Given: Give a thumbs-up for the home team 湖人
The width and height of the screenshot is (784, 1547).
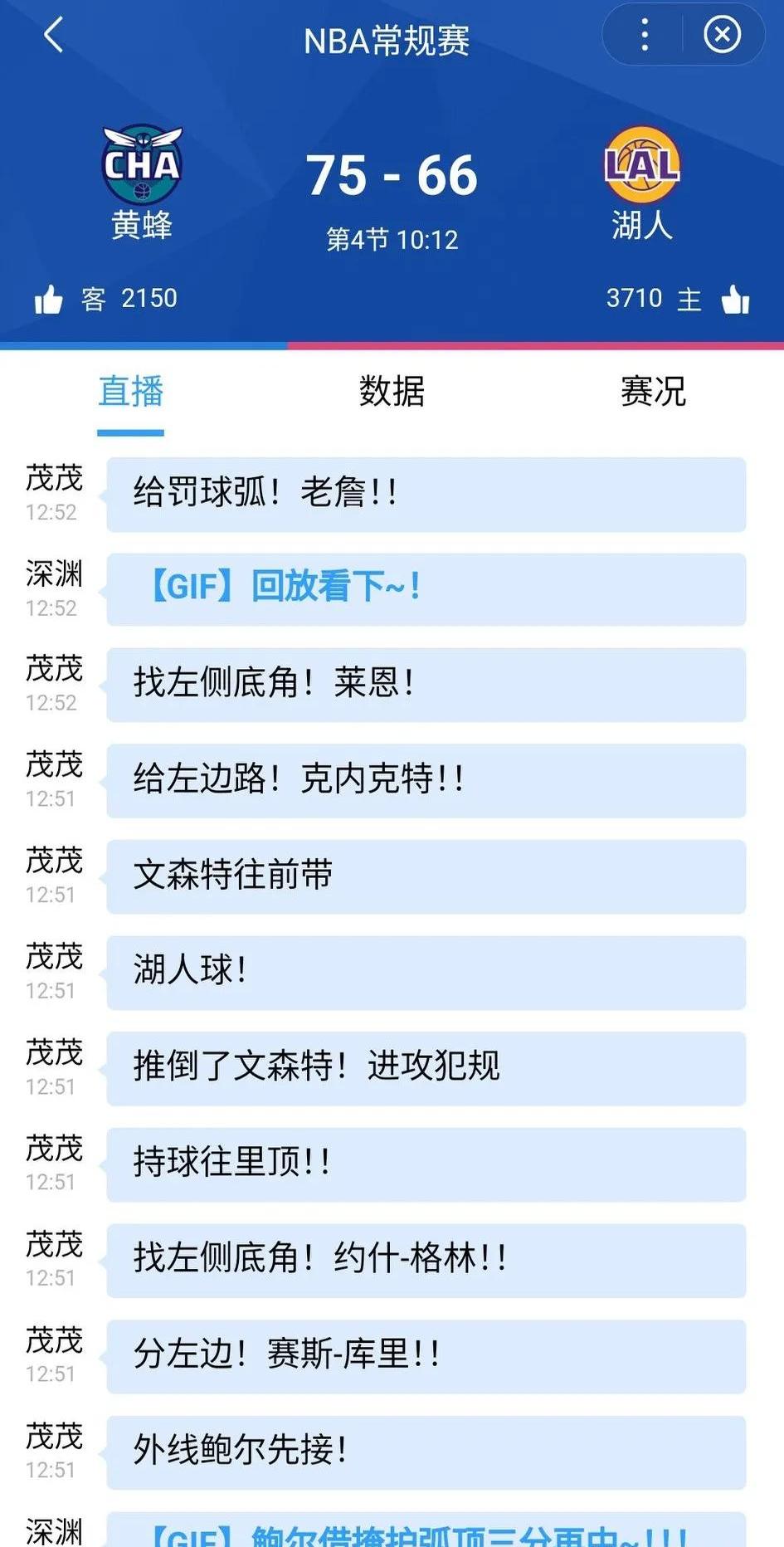Looking at the screenshot, I should [733, 297].
